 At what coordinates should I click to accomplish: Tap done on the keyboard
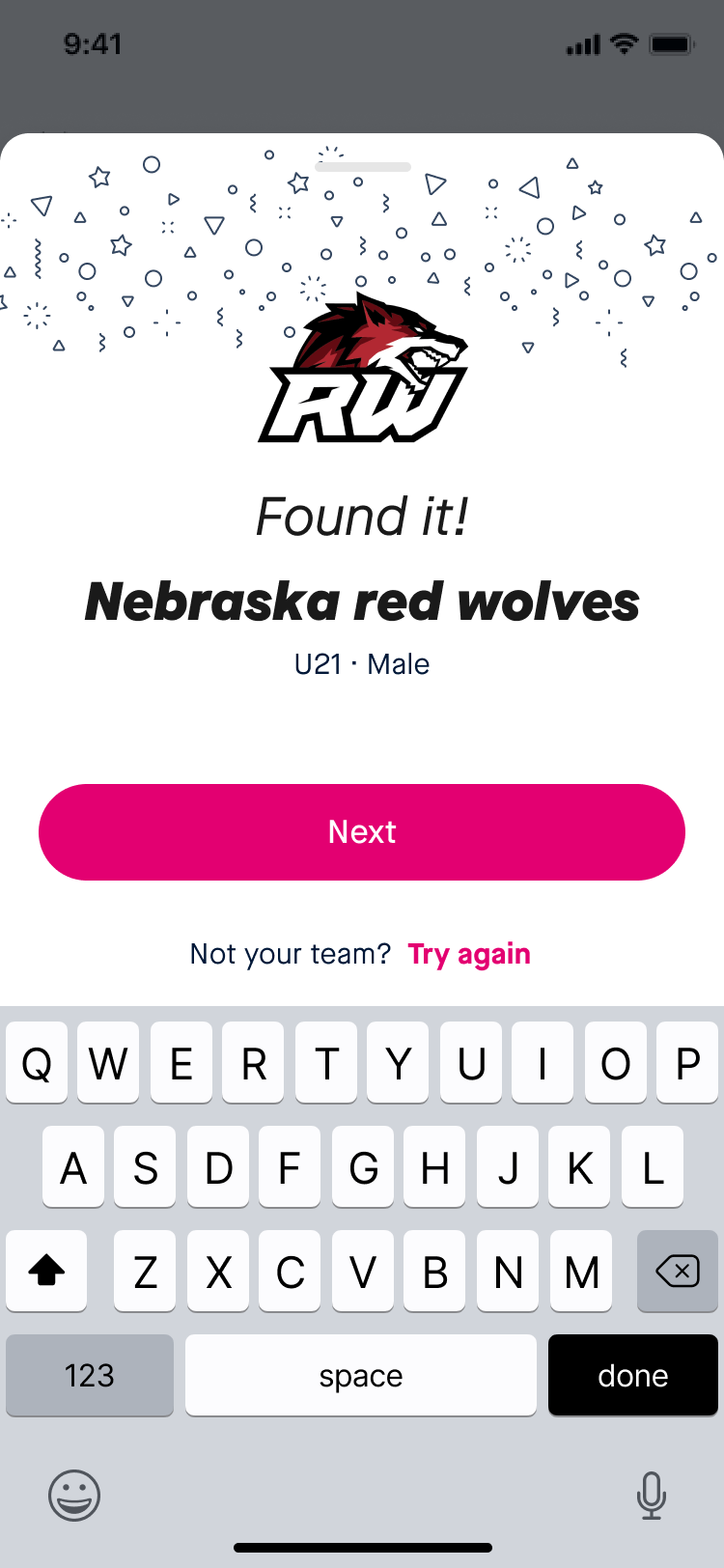point(632,1375)
